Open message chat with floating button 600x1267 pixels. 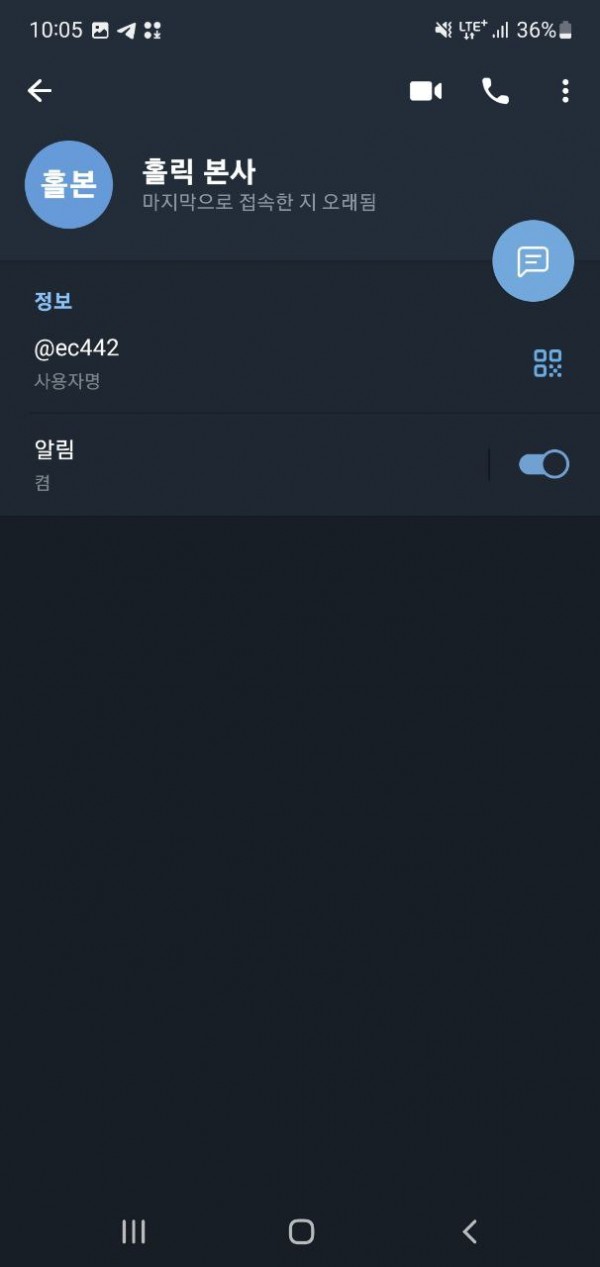click(533, 261)
